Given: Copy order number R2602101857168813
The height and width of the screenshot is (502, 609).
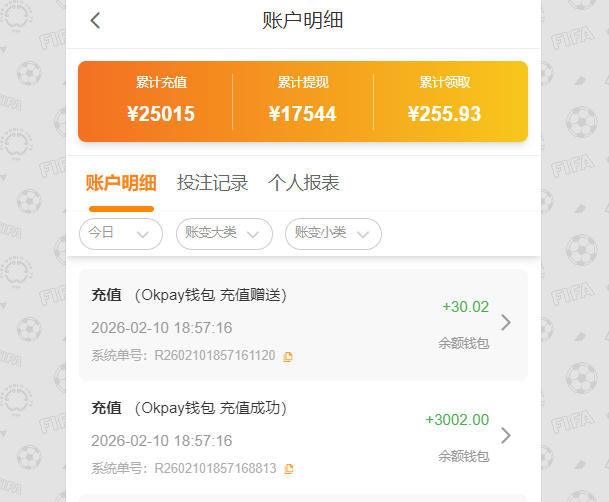Looking at the screenshot, I should pos(288,468).
